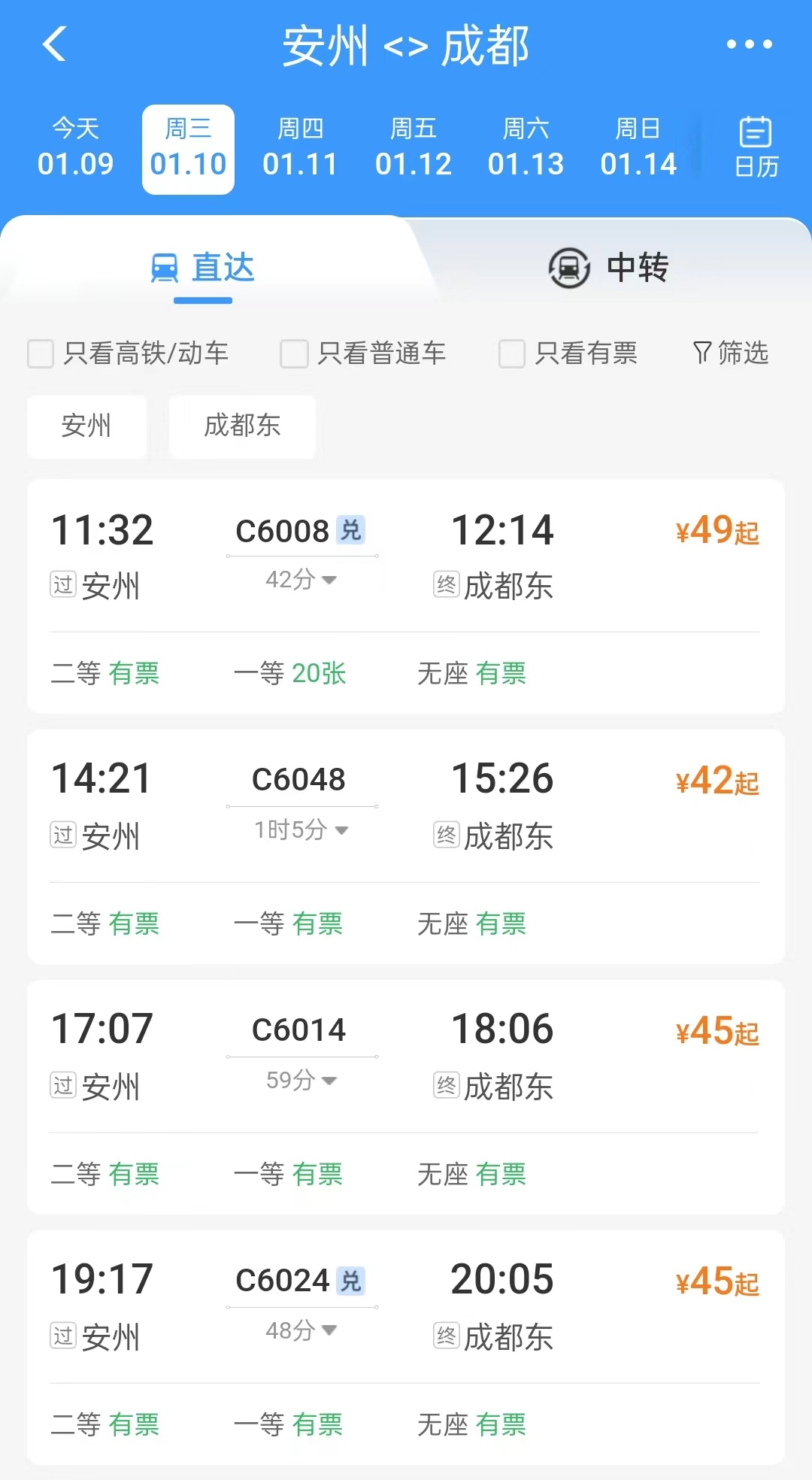Tap the 安州 station chip
This screenshot has width=812, height=1480.
(86, 426)
